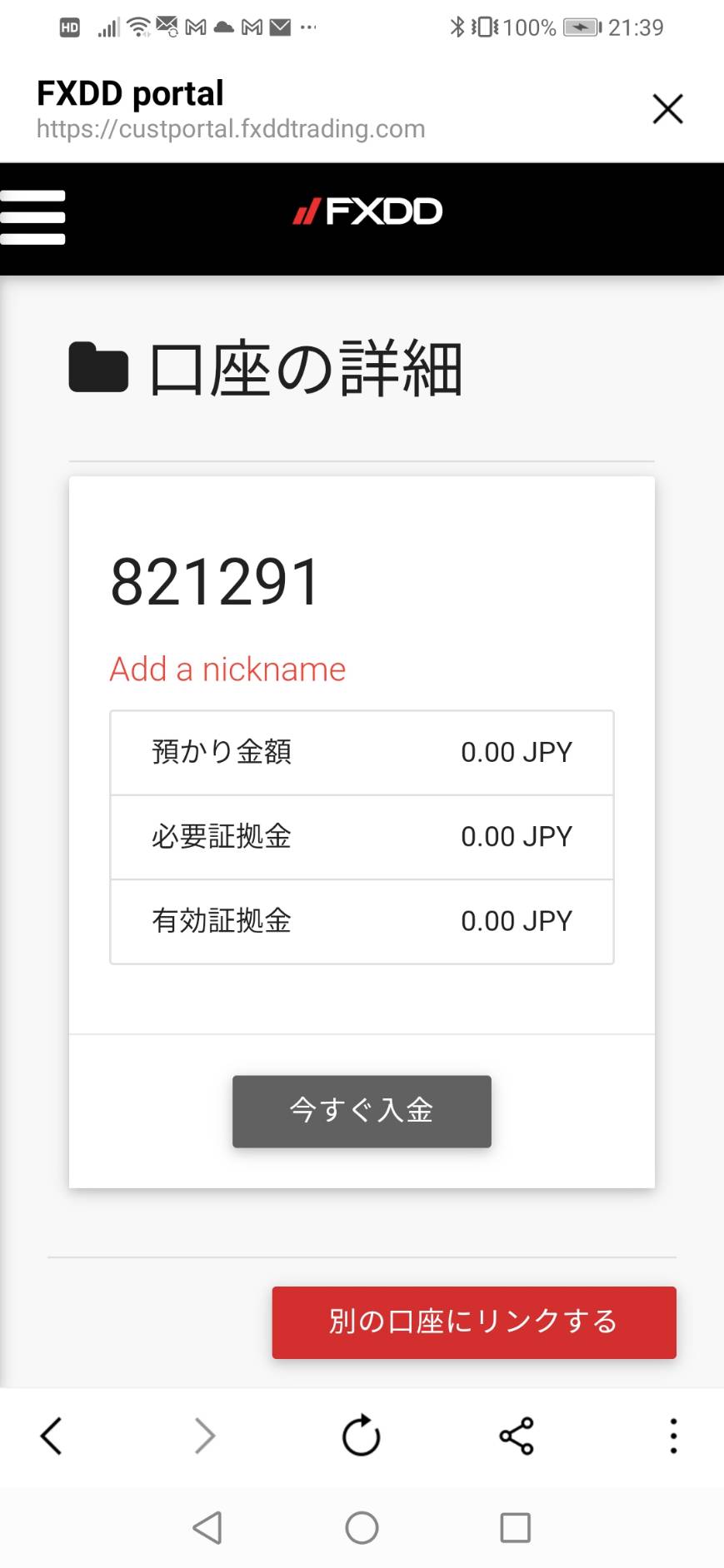Reload the current page
The width and height of the screenshot is (724, 1568).
pyautogui.click(x=362, y=1436)
